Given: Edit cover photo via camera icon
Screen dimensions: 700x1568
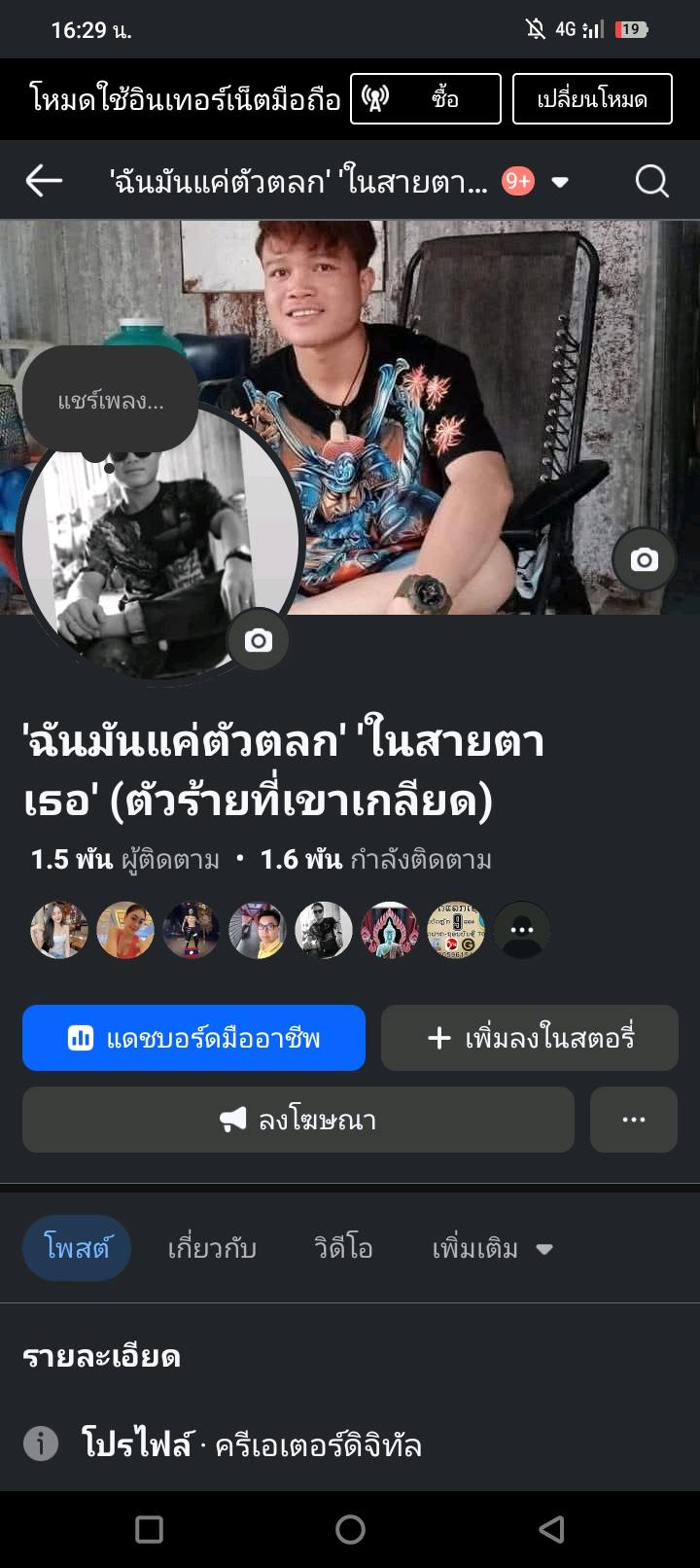Looking at the screenshot, I should [x=644, y=559].
